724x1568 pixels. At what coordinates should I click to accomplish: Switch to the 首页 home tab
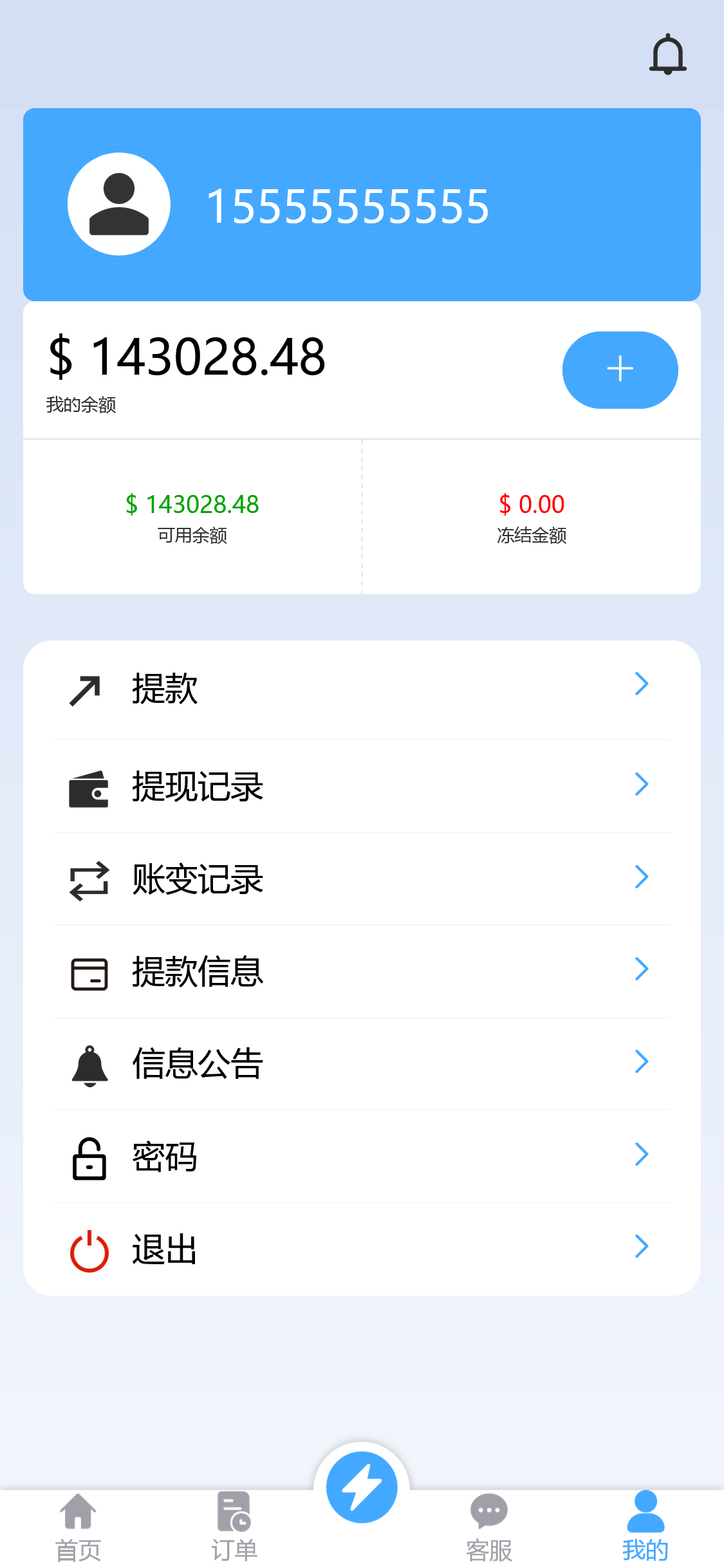coord(78,1527)
